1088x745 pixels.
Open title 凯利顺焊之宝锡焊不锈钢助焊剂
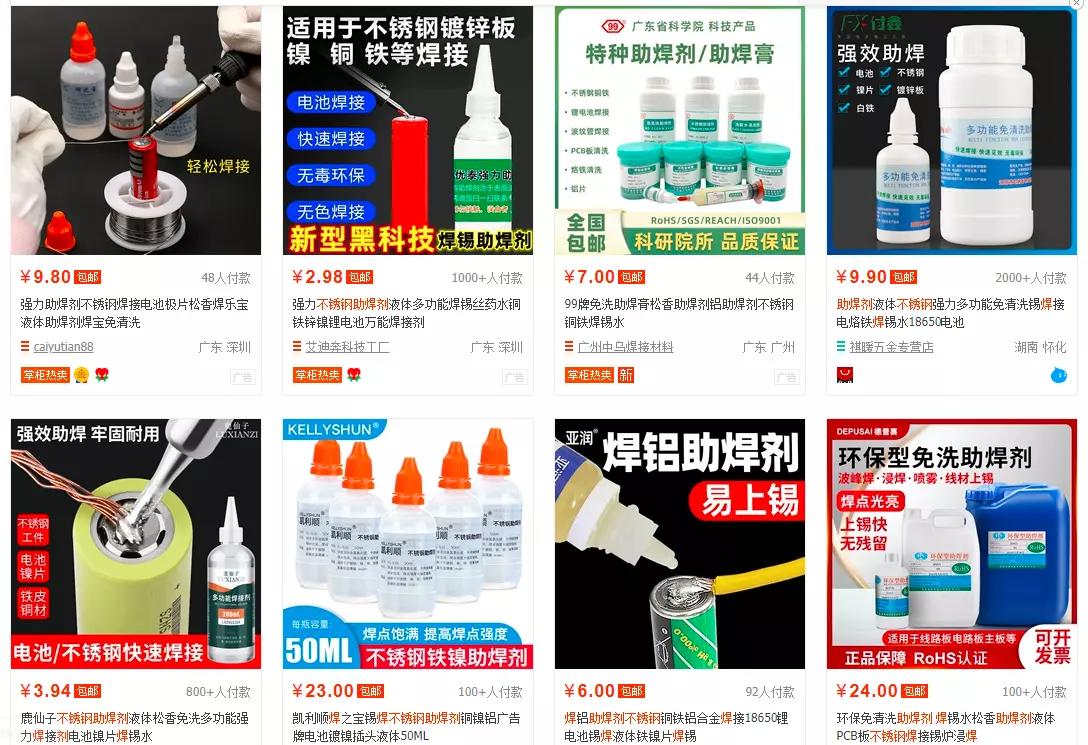405,718
